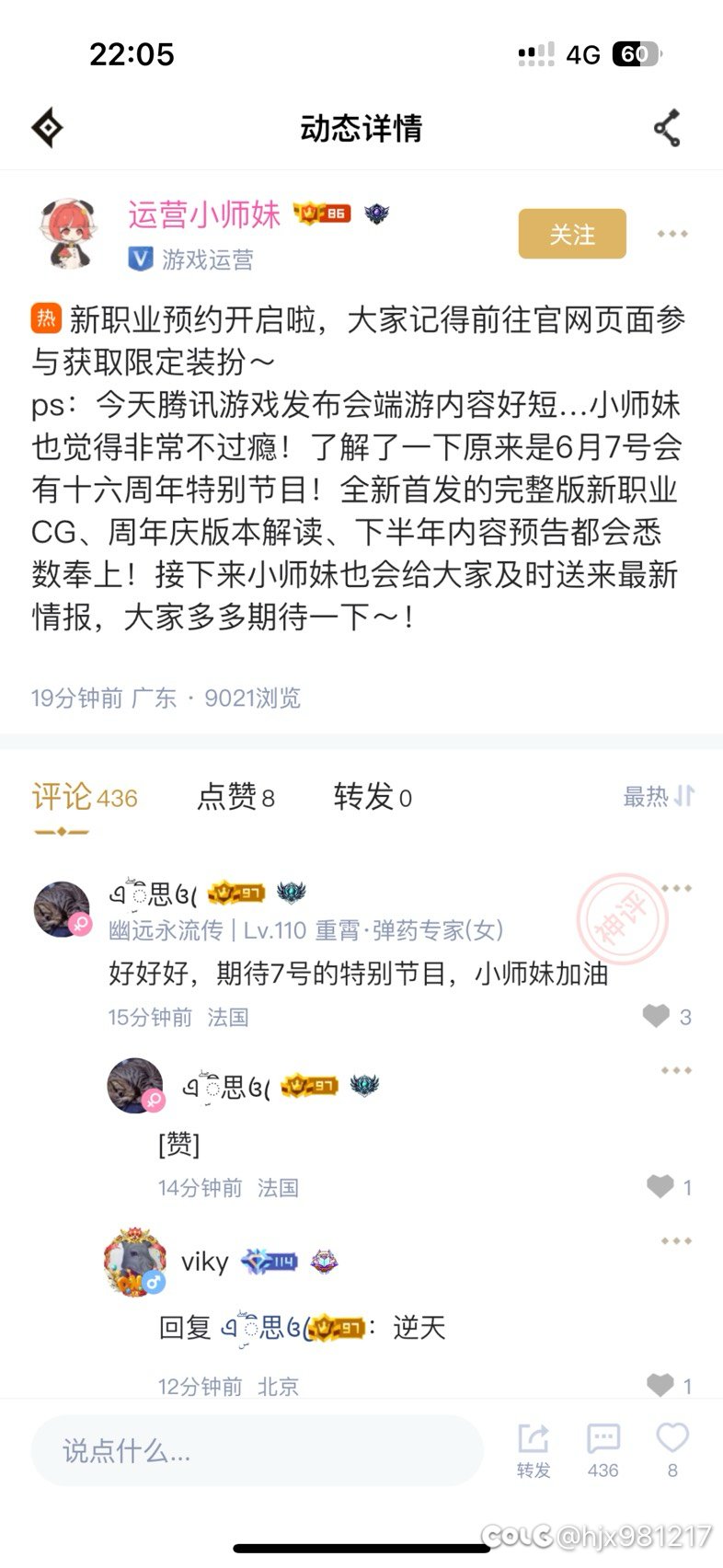Tap viky's VIP 114 badge icon
Screen dimensions: 723x1568
(270, 1262)
